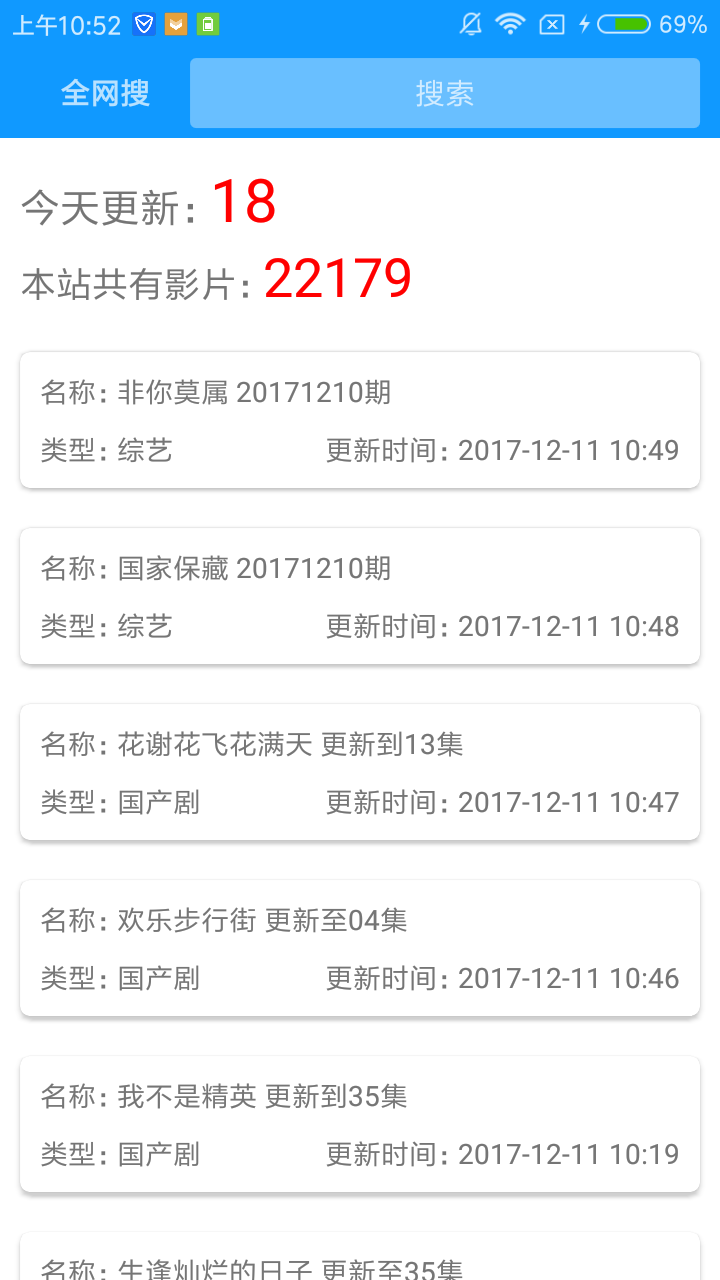Screen dimensions: 720x1280
Task: Open 花谢花飞花满天 更新到13集
Action: tap(360, 772)
